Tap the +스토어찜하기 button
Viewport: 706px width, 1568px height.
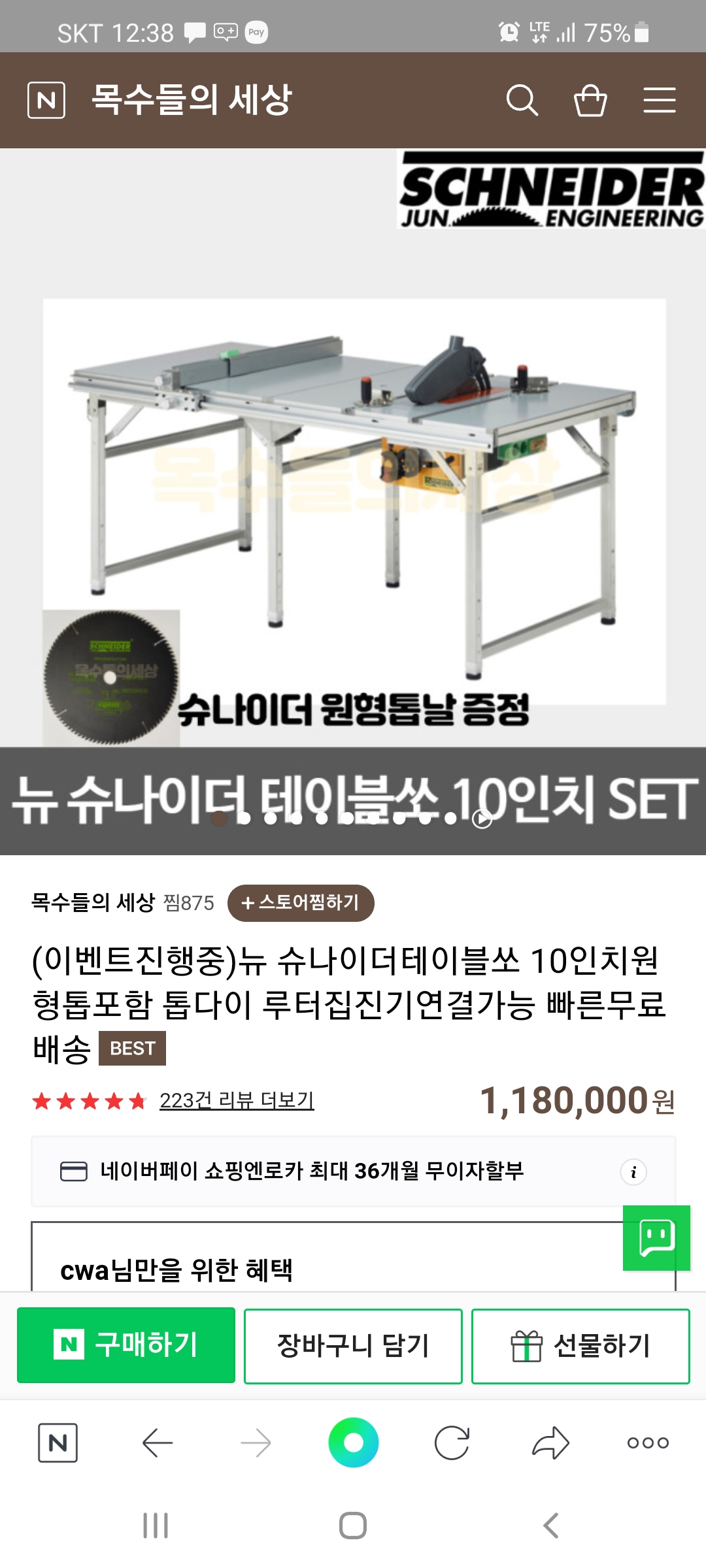(x=301, y=903)
